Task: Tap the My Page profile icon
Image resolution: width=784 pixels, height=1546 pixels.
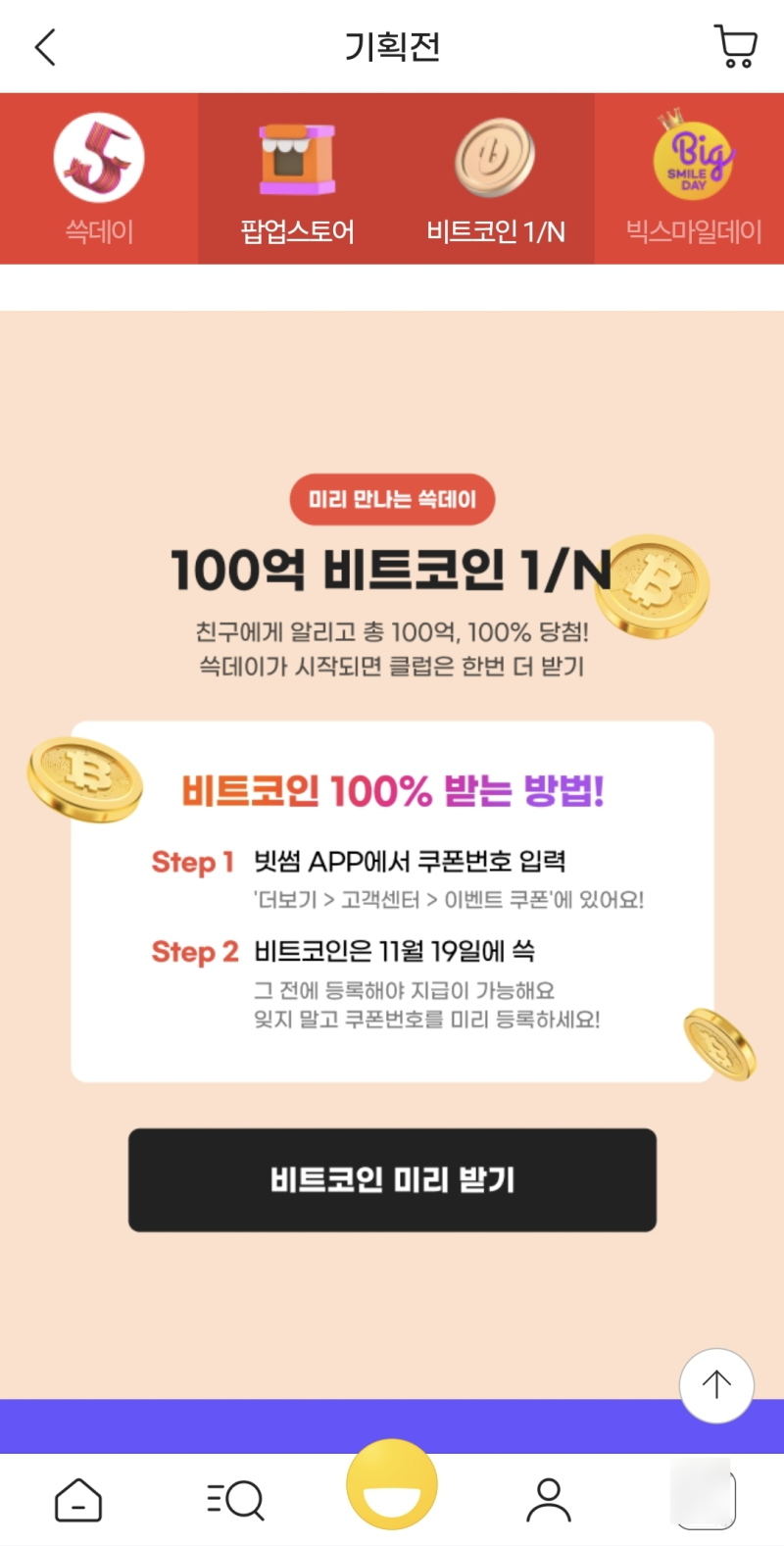Action: [x=549, y=1500]
